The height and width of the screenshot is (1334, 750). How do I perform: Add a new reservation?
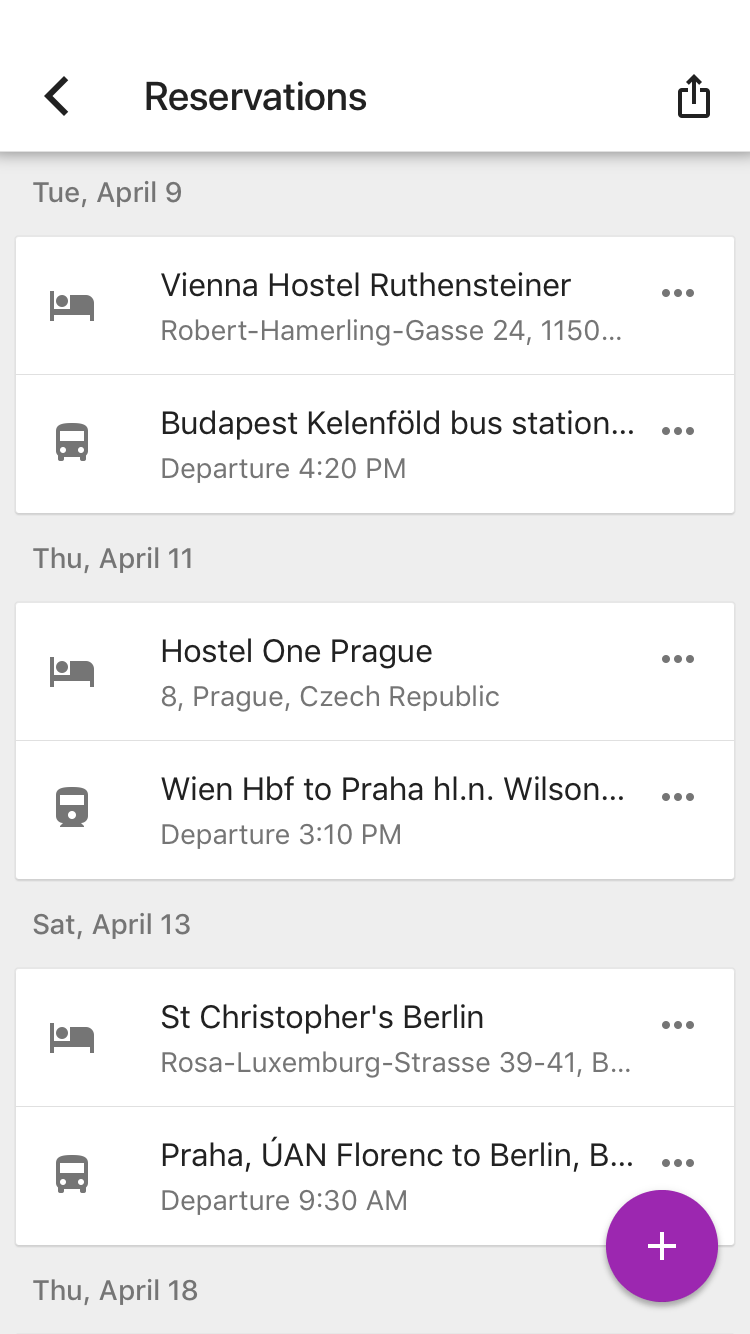661,1245
